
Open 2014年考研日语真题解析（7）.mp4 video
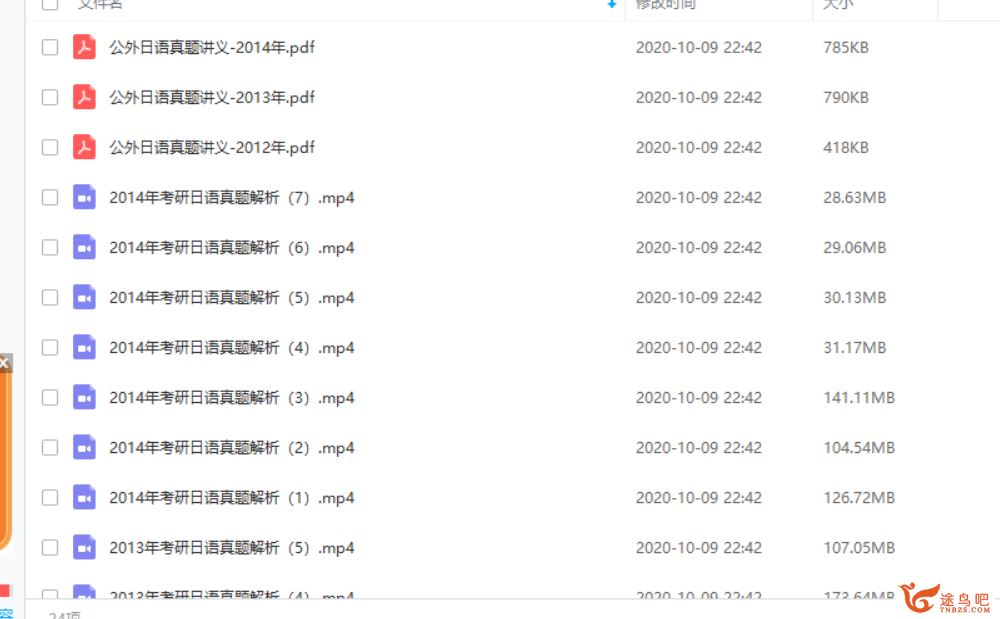[231, 197]
